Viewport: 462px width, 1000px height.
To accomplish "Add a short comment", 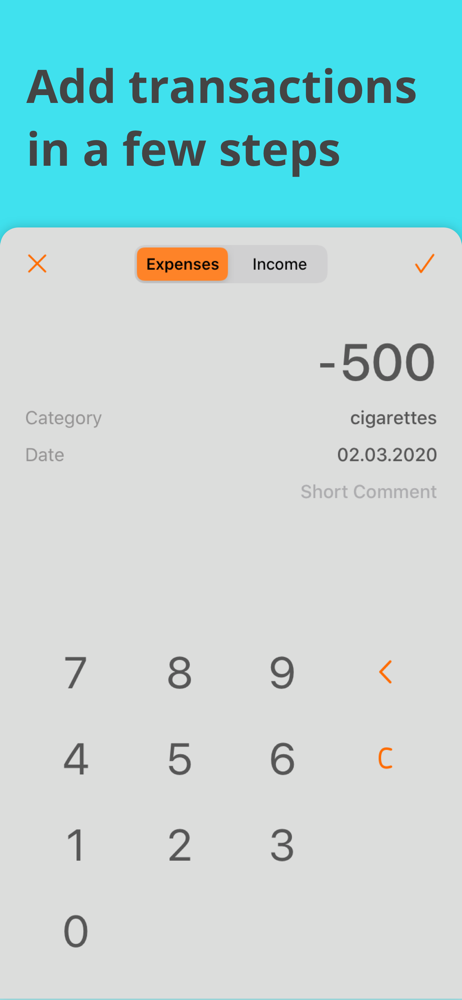I will (x=369, y=492).
